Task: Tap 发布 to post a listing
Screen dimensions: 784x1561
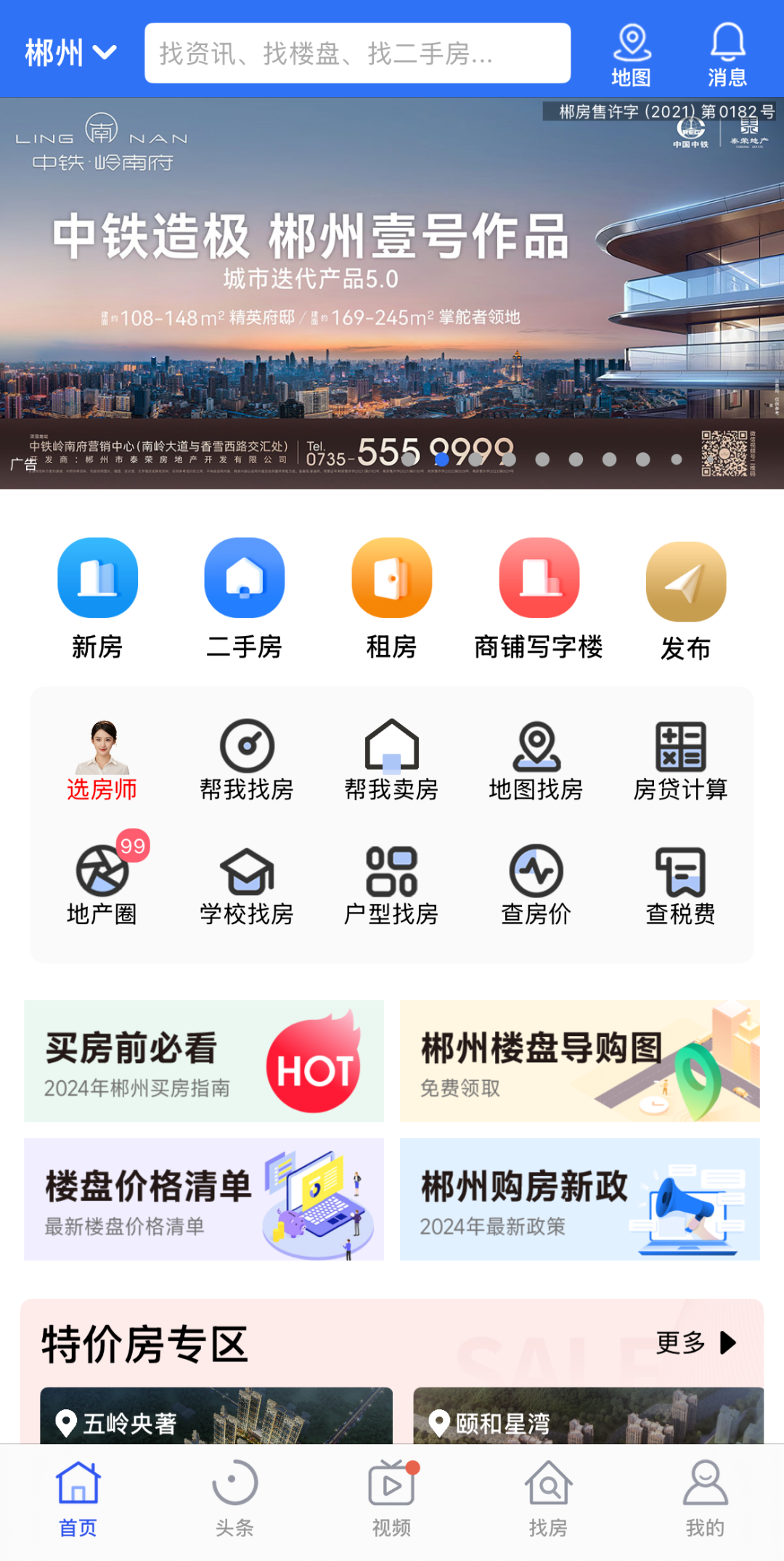Action: tap(685, 600)
